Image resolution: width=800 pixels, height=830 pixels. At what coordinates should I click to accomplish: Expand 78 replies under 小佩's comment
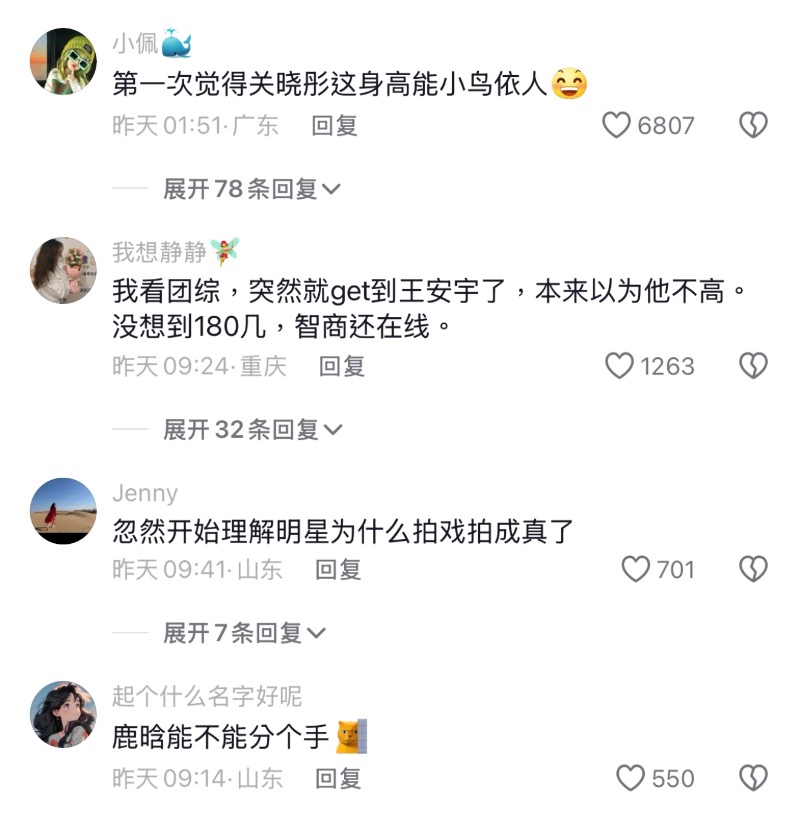(x=252, y=189)
